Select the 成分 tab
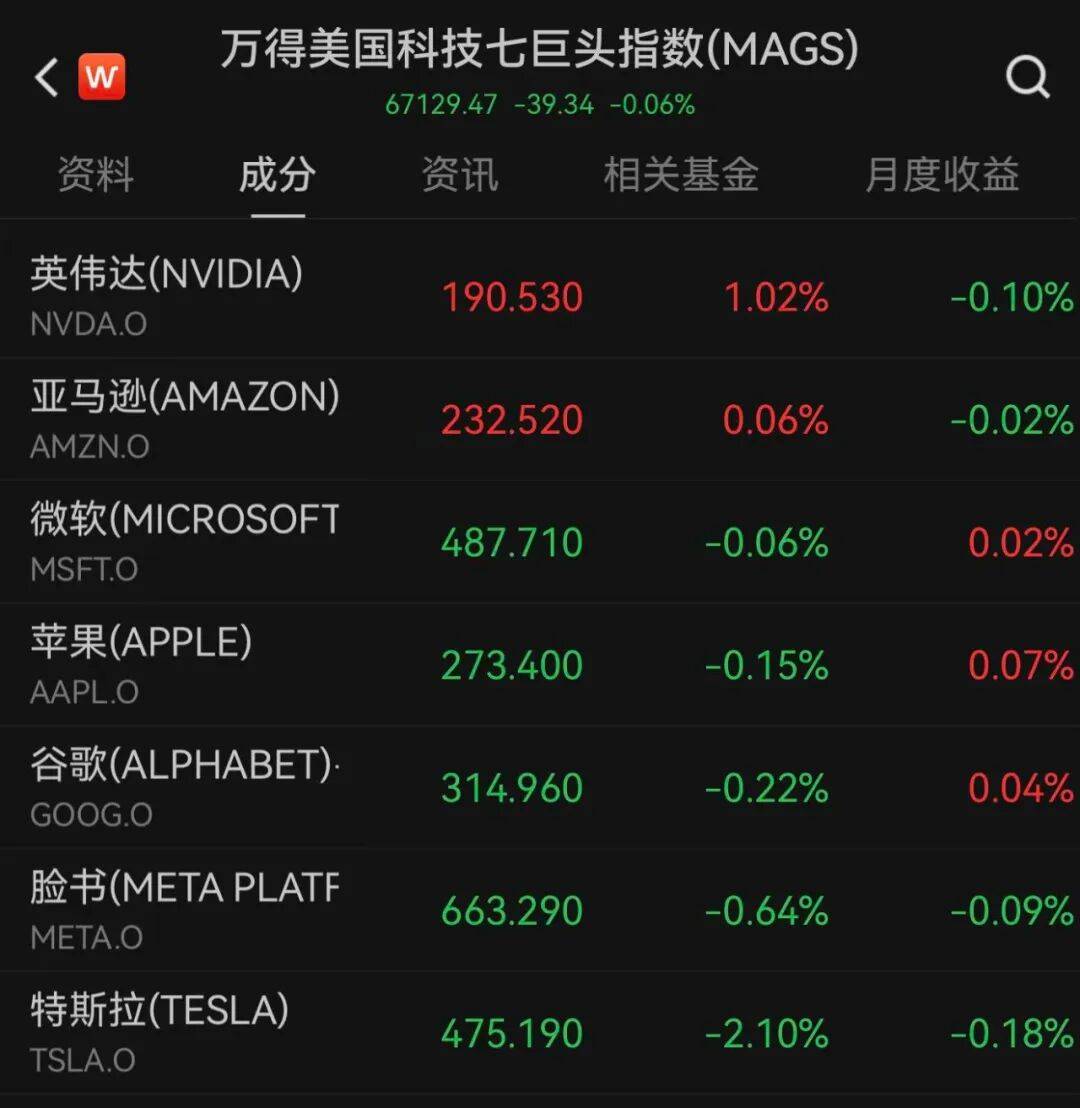The width and height of the screenshot is (1080, 1108). pyautogui.click(x=277, y=175)
